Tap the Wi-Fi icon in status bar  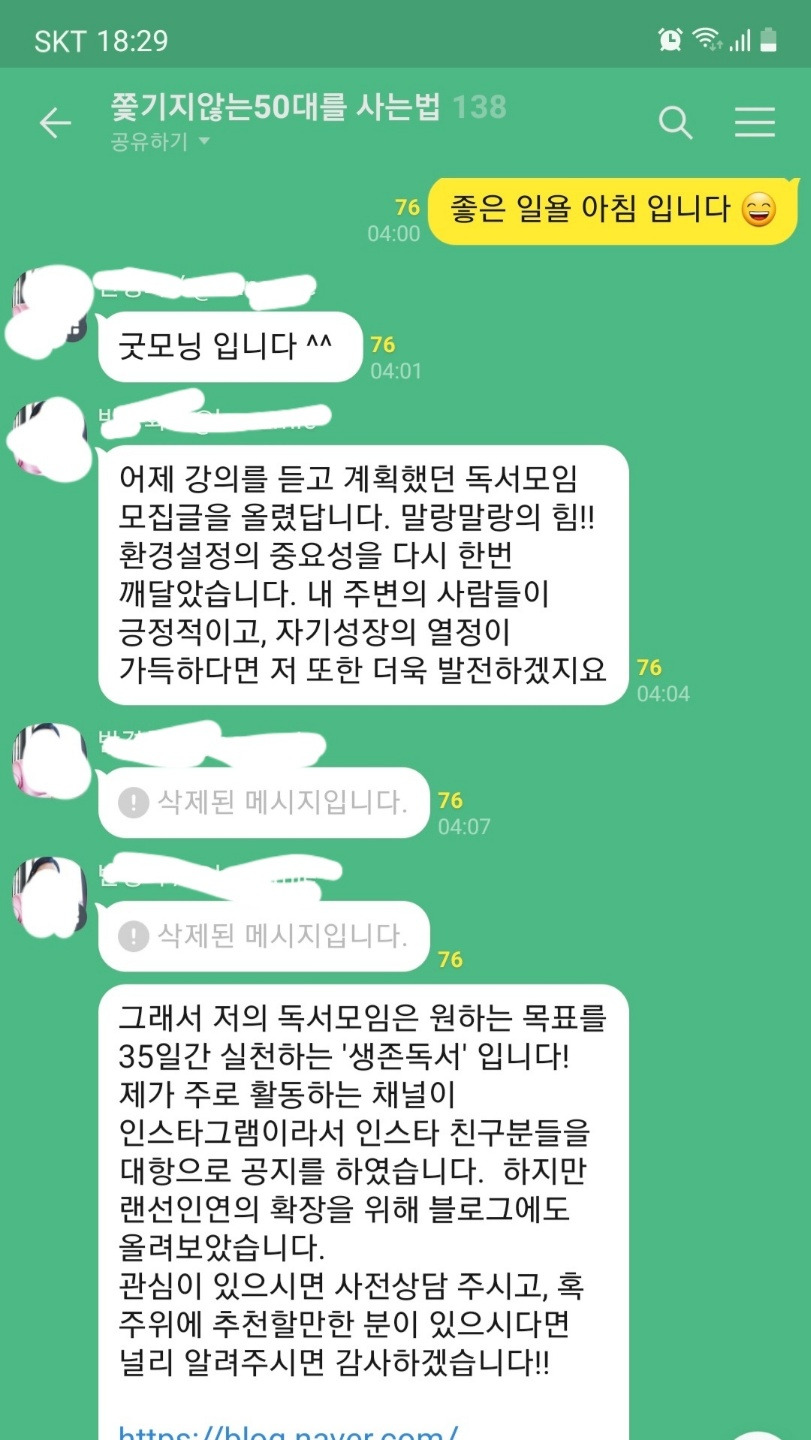click(705, 37)
